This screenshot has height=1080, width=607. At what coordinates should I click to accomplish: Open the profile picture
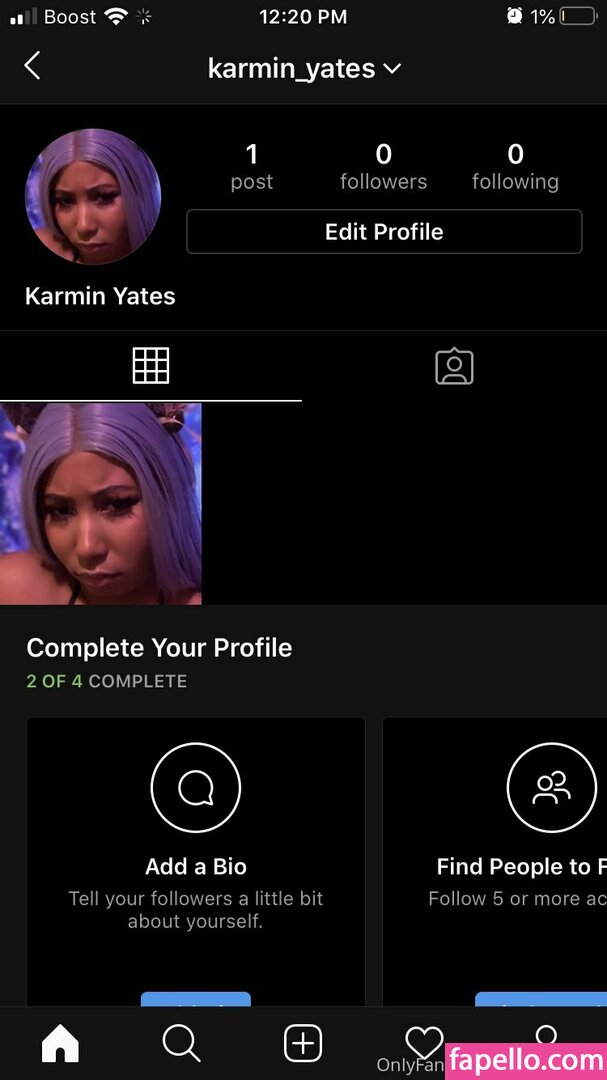click(92, 196)
